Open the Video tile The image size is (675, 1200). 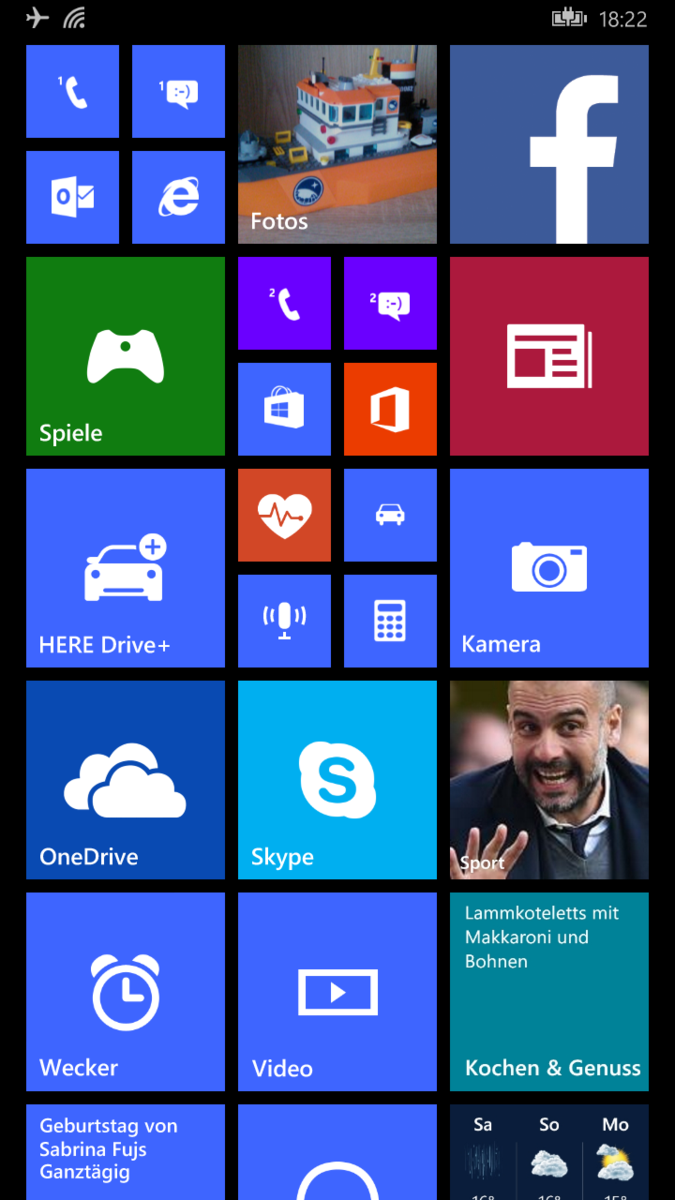coord(337,992)
